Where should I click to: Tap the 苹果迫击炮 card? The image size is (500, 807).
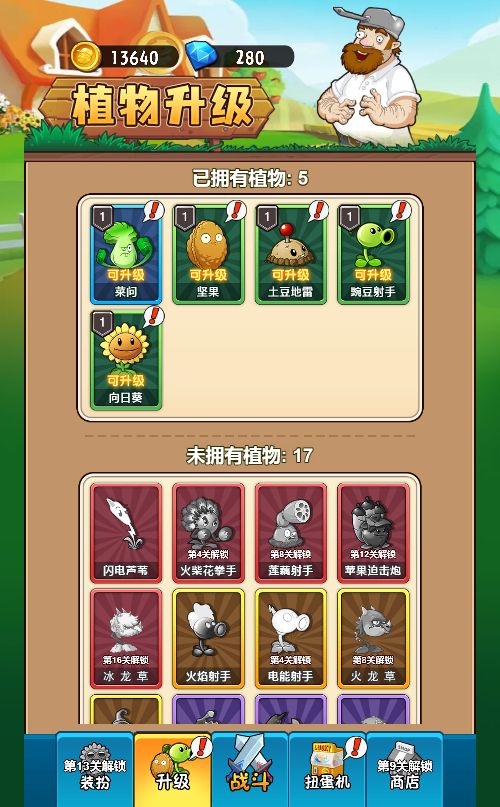point(373,533)
